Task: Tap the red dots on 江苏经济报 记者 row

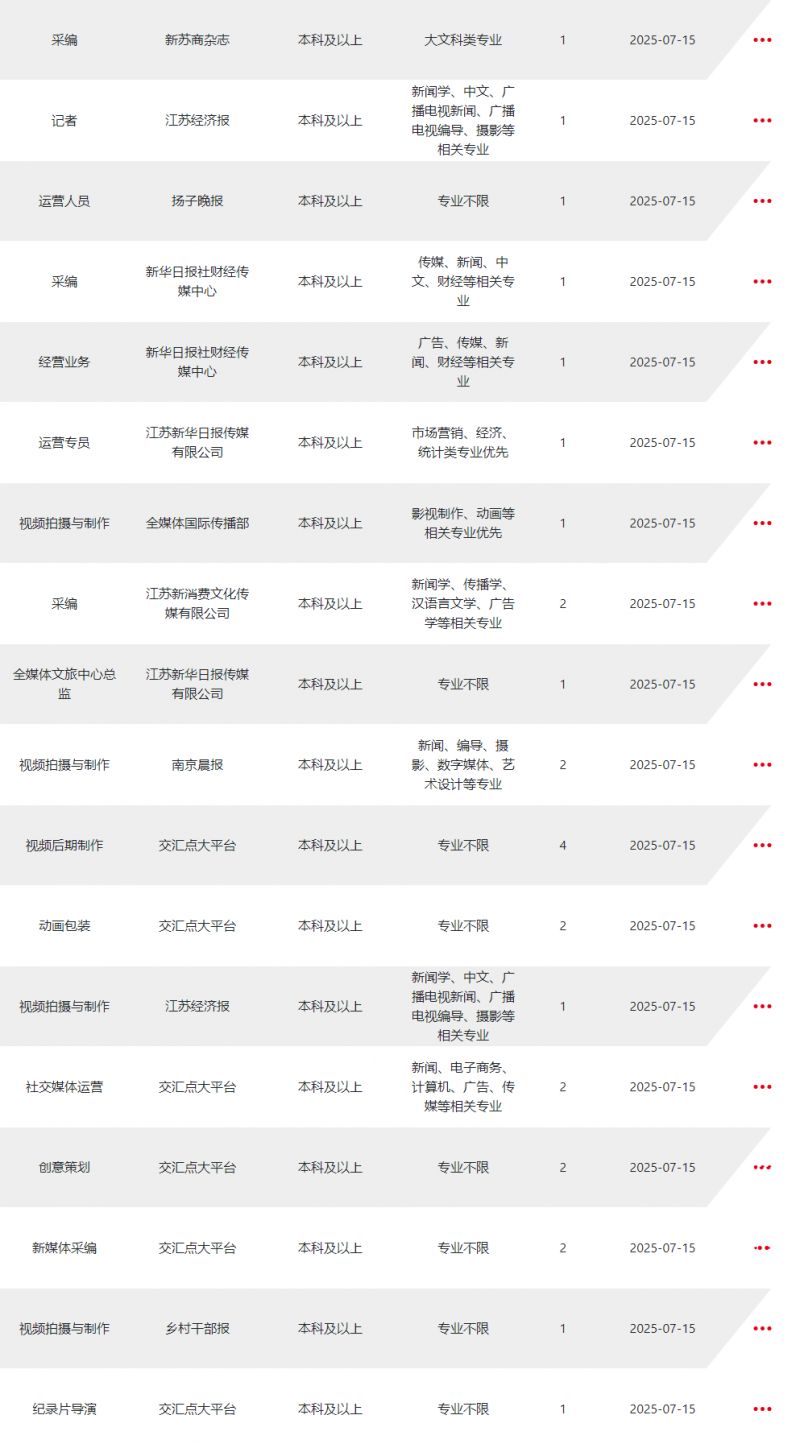Action: click(x=762, y=120)
